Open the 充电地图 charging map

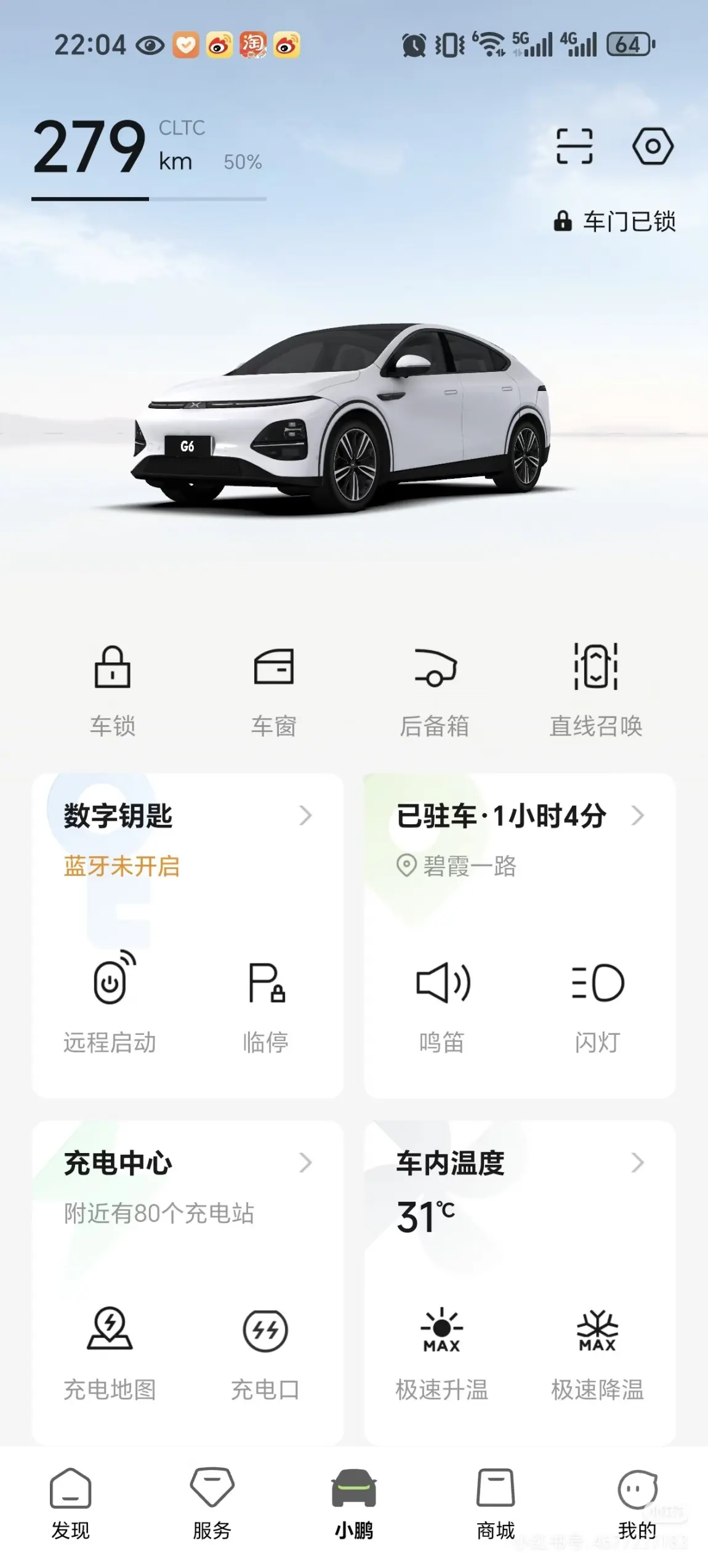click(x=110, y=1351)
